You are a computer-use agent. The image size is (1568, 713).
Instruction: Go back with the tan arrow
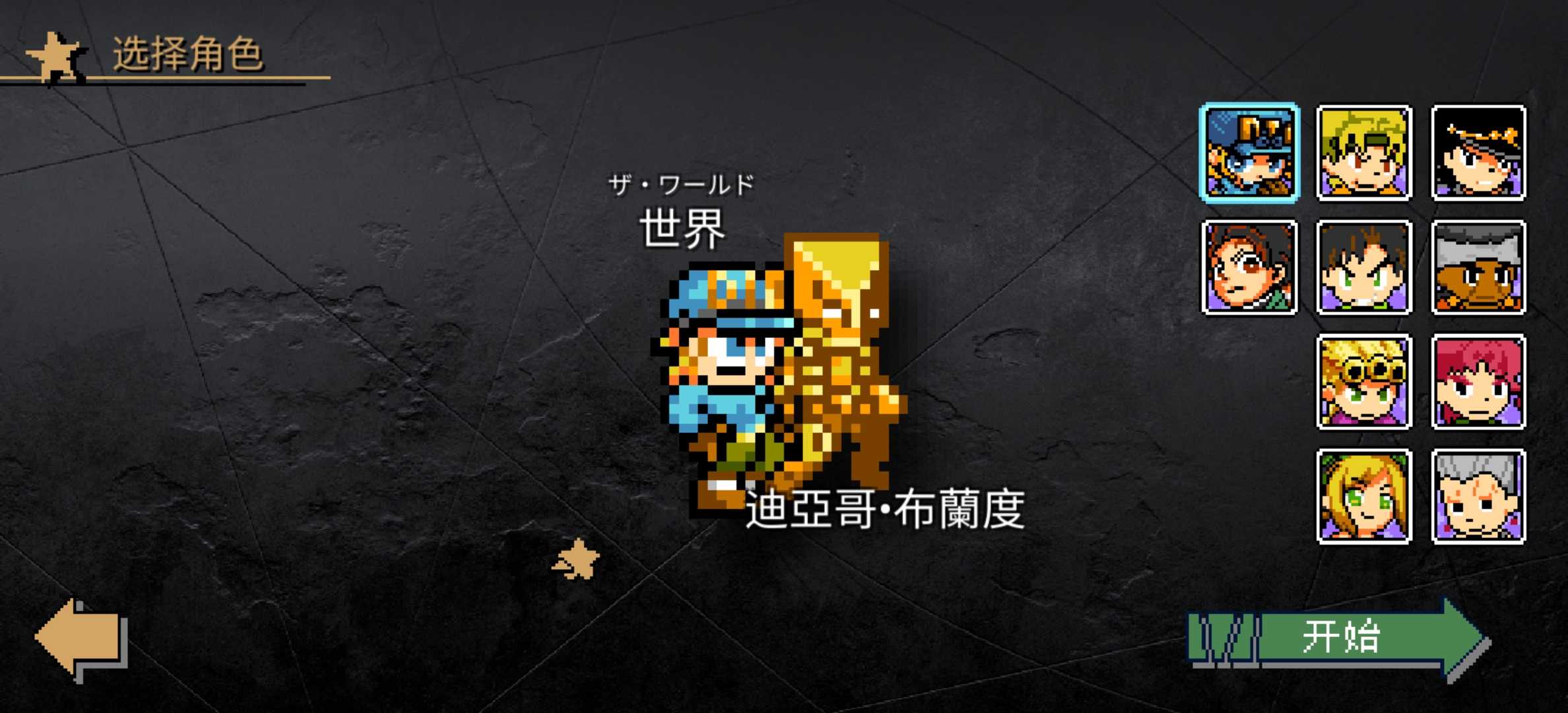[x=81, y=639]
